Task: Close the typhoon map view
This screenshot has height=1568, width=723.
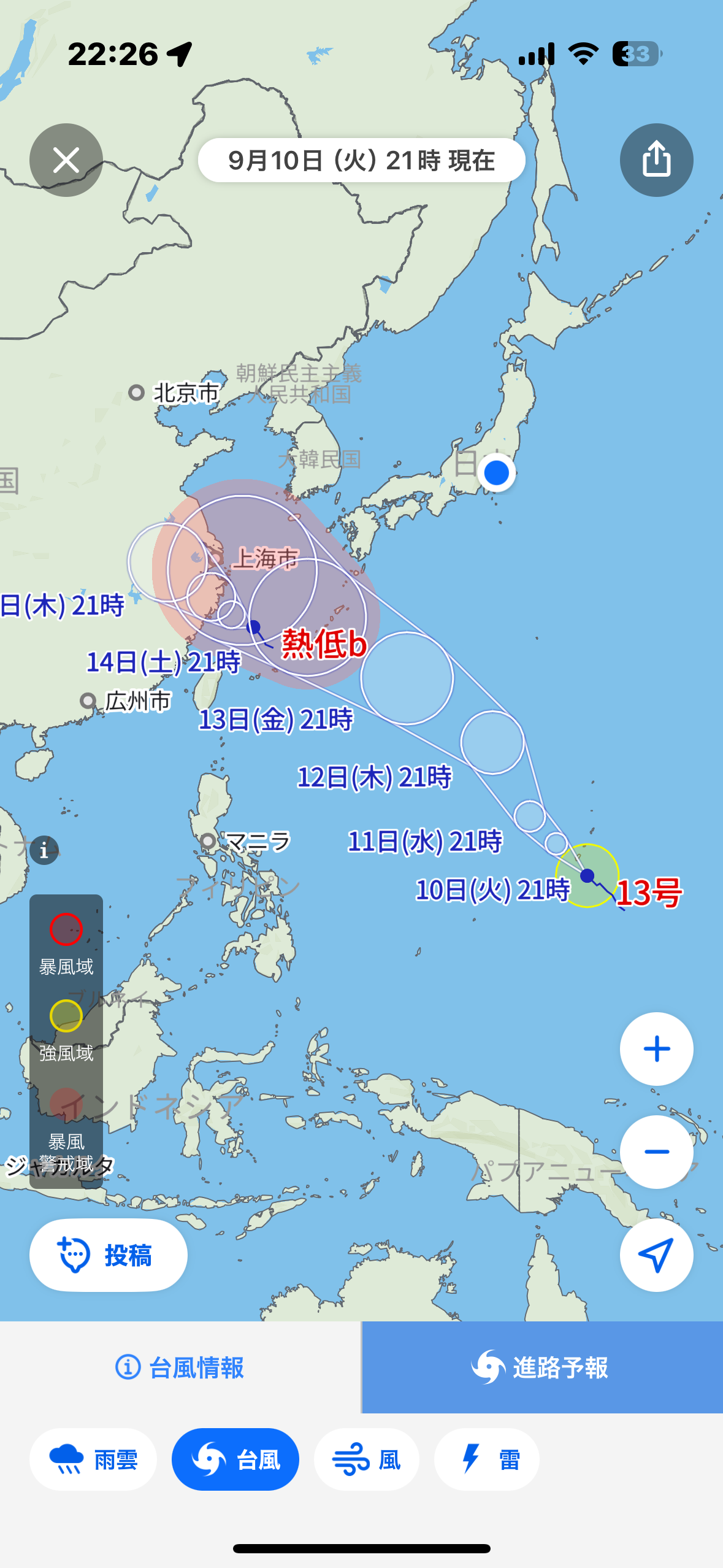Action: pyautogui.click(x=66, y=160)
